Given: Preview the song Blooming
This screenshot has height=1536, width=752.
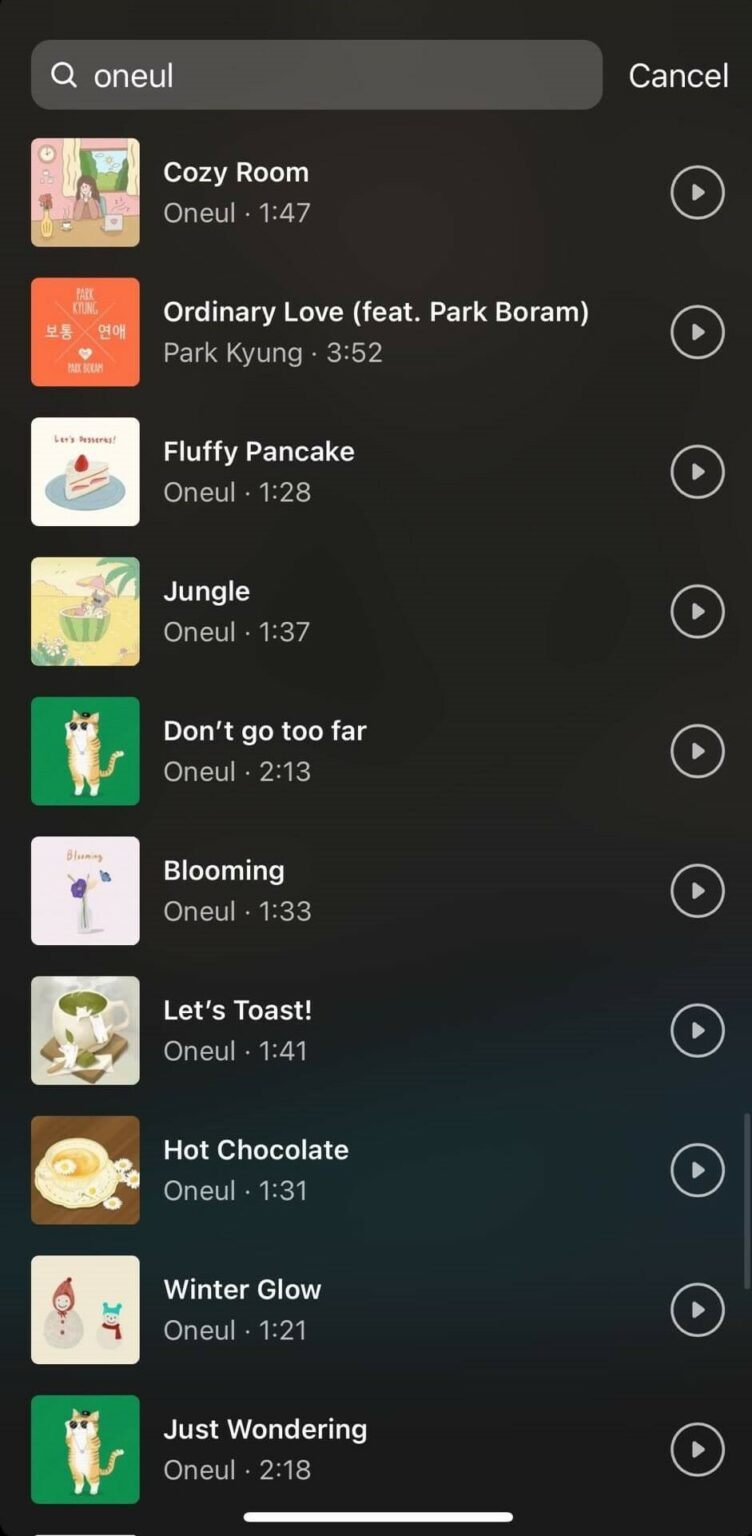Looking at the screenshot, I should click(697, 891).
